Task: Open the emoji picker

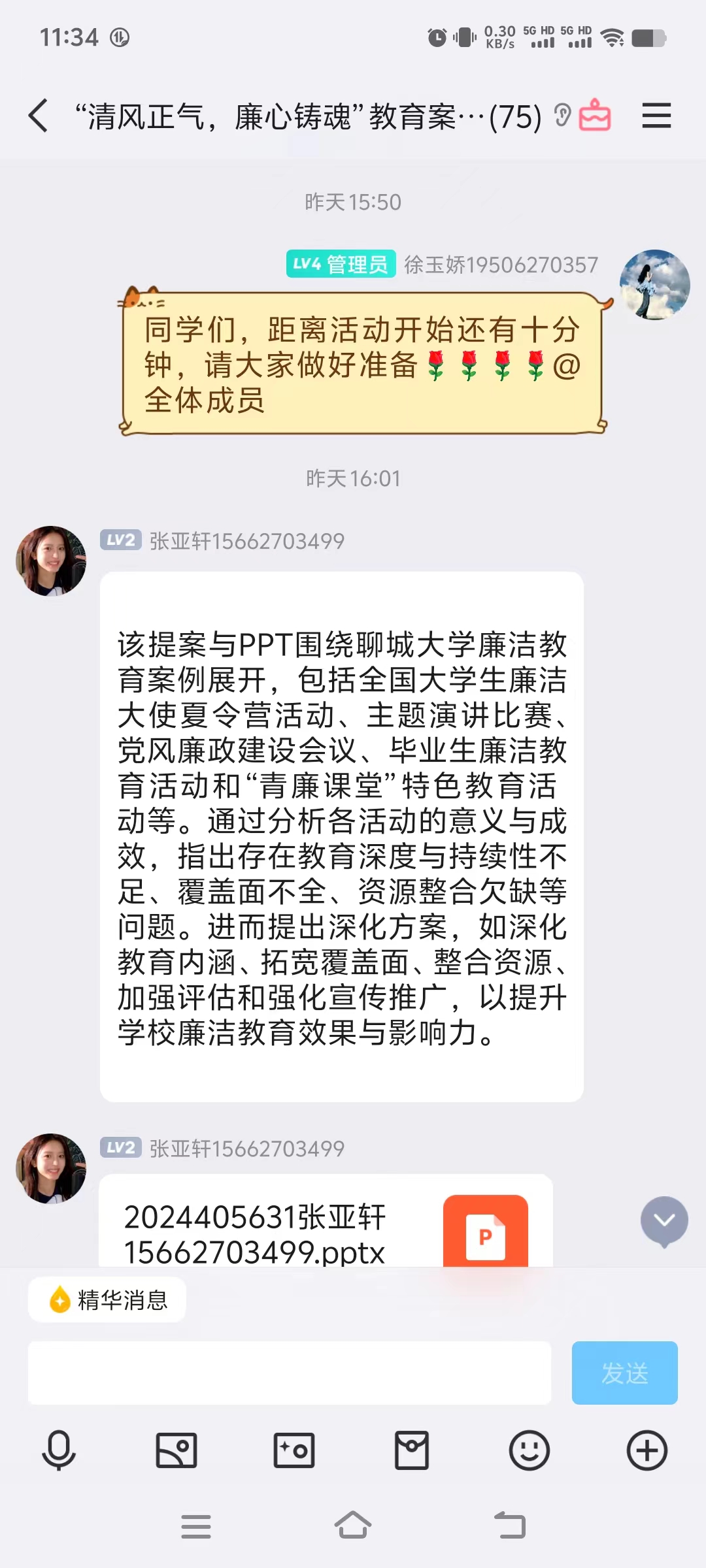Action: (529, 1450)
